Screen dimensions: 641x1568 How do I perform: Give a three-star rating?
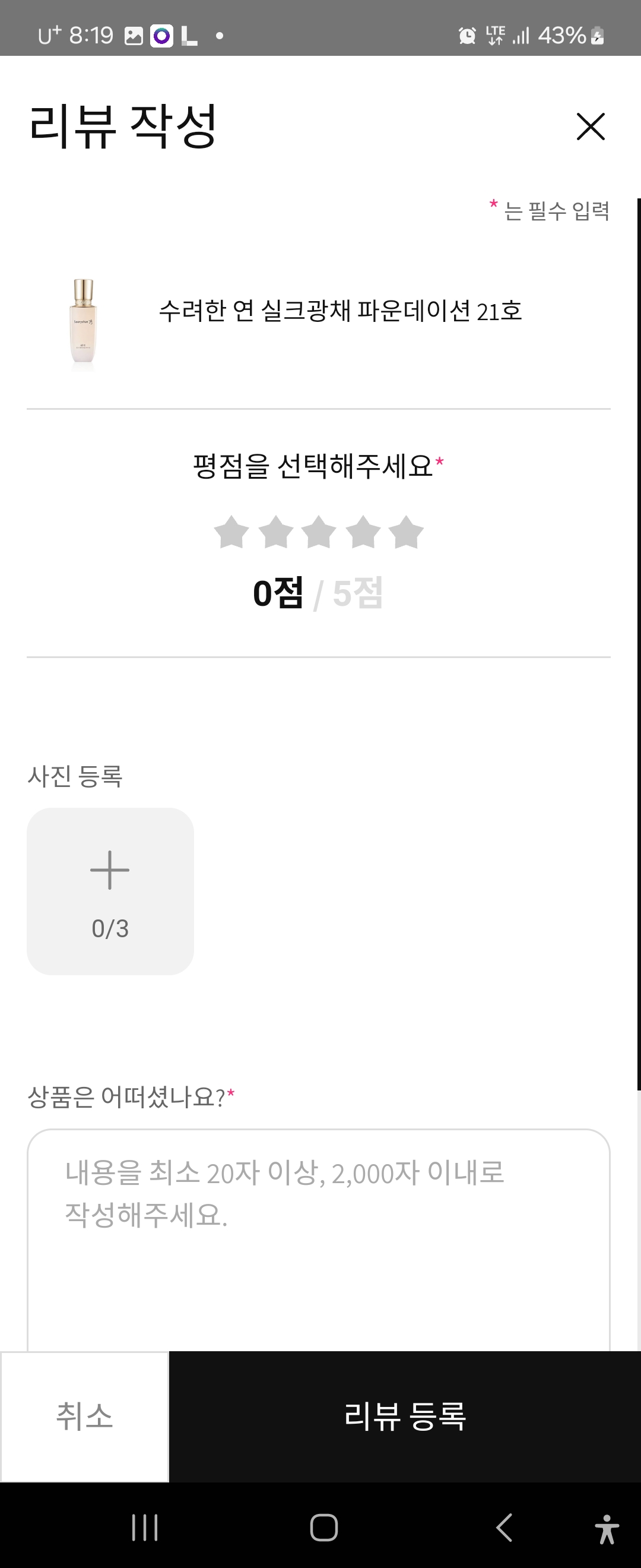pyautogui.click(x=319, y=533)
